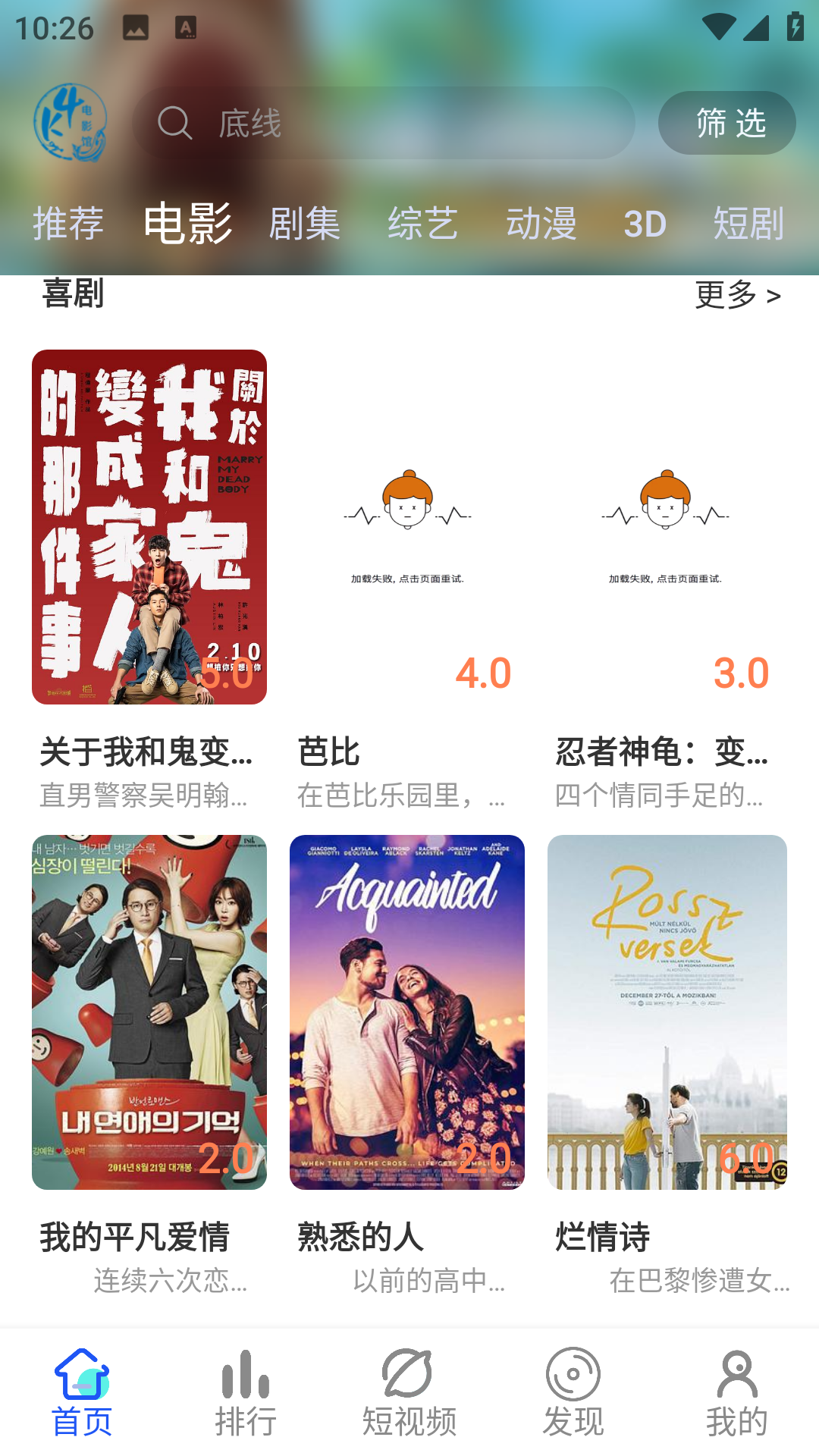Open the search magnifier icon
Screen dimensions: 819x1456
(175, 123)
